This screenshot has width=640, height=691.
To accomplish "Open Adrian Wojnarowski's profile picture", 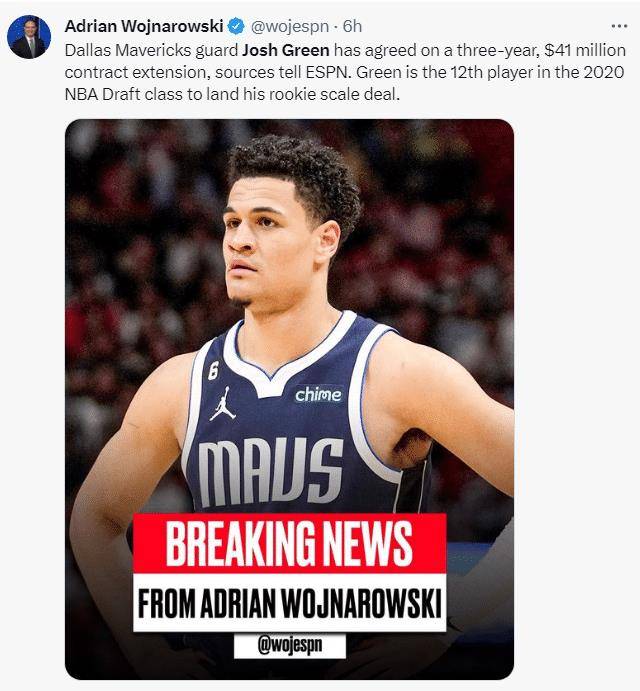I will point(28,37).
